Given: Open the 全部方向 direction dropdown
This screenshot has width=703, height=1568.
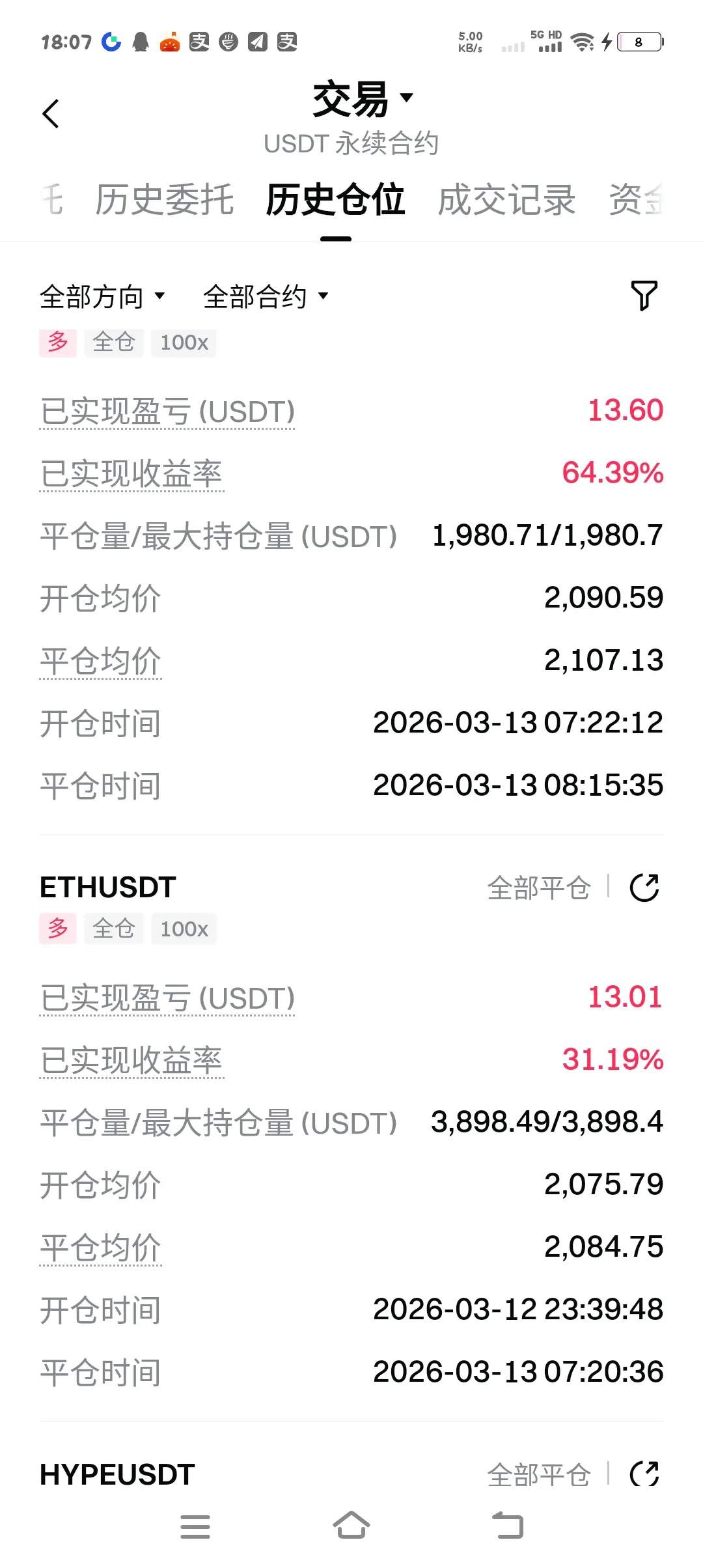Looking at the screenshot, I should 102,297.
